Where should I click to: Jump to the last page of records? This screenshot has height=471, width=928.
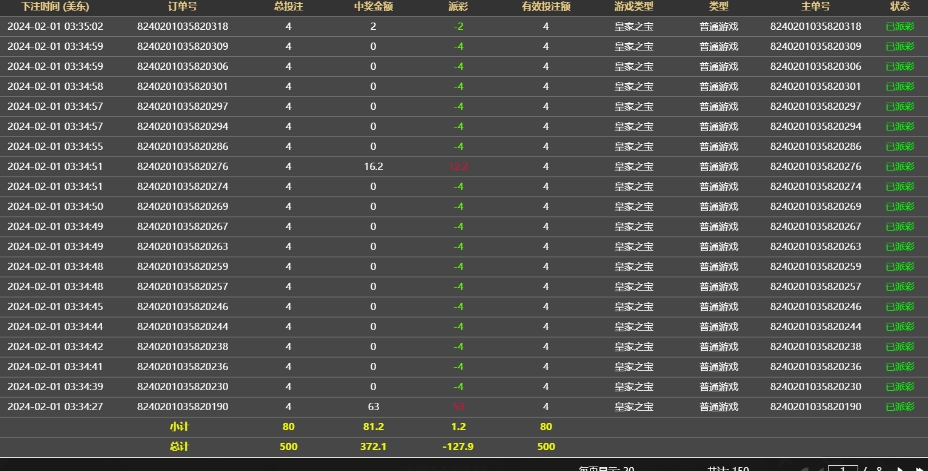(921, 469)
